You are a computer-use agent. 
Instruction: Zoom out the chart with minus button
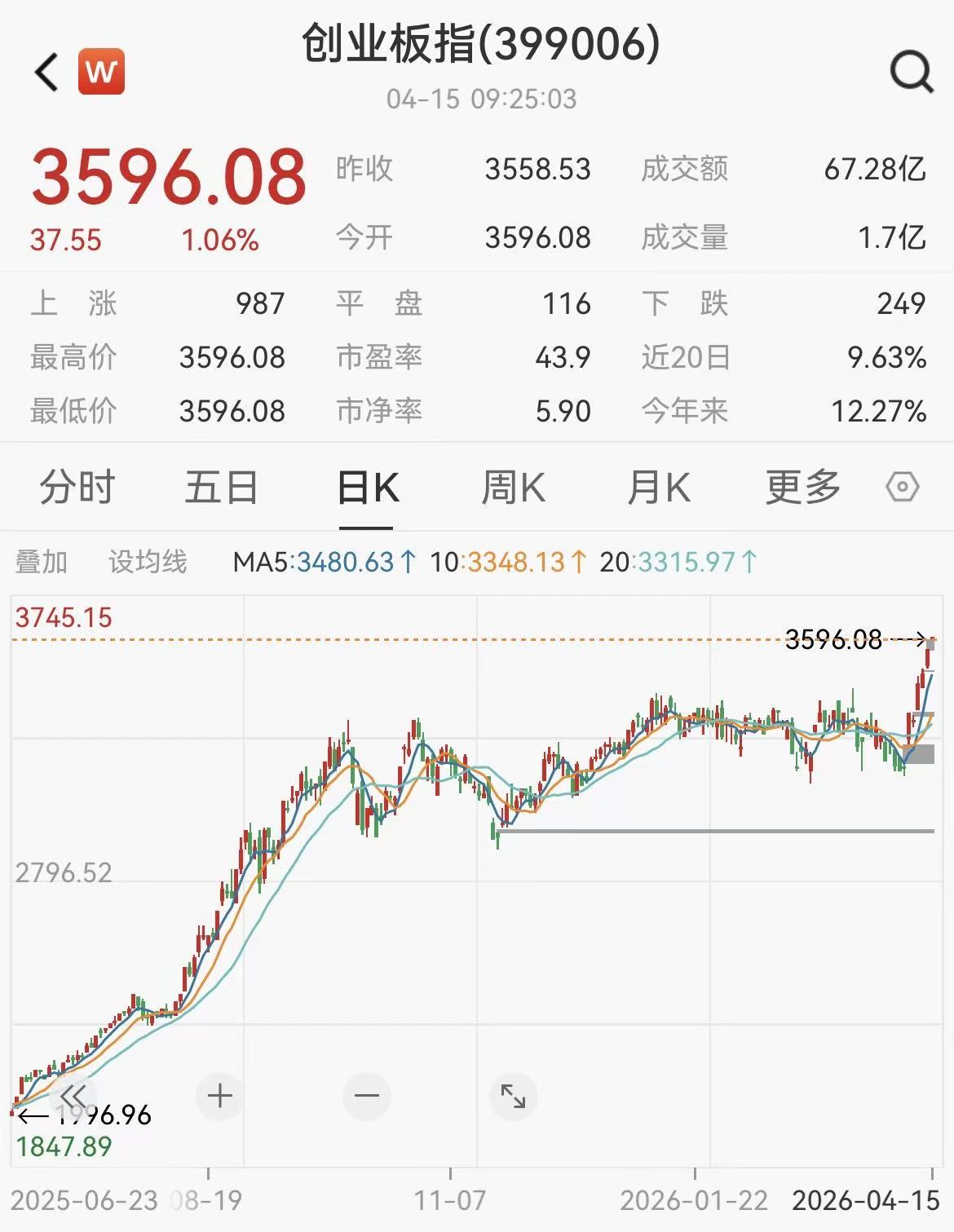[367, 1096]
